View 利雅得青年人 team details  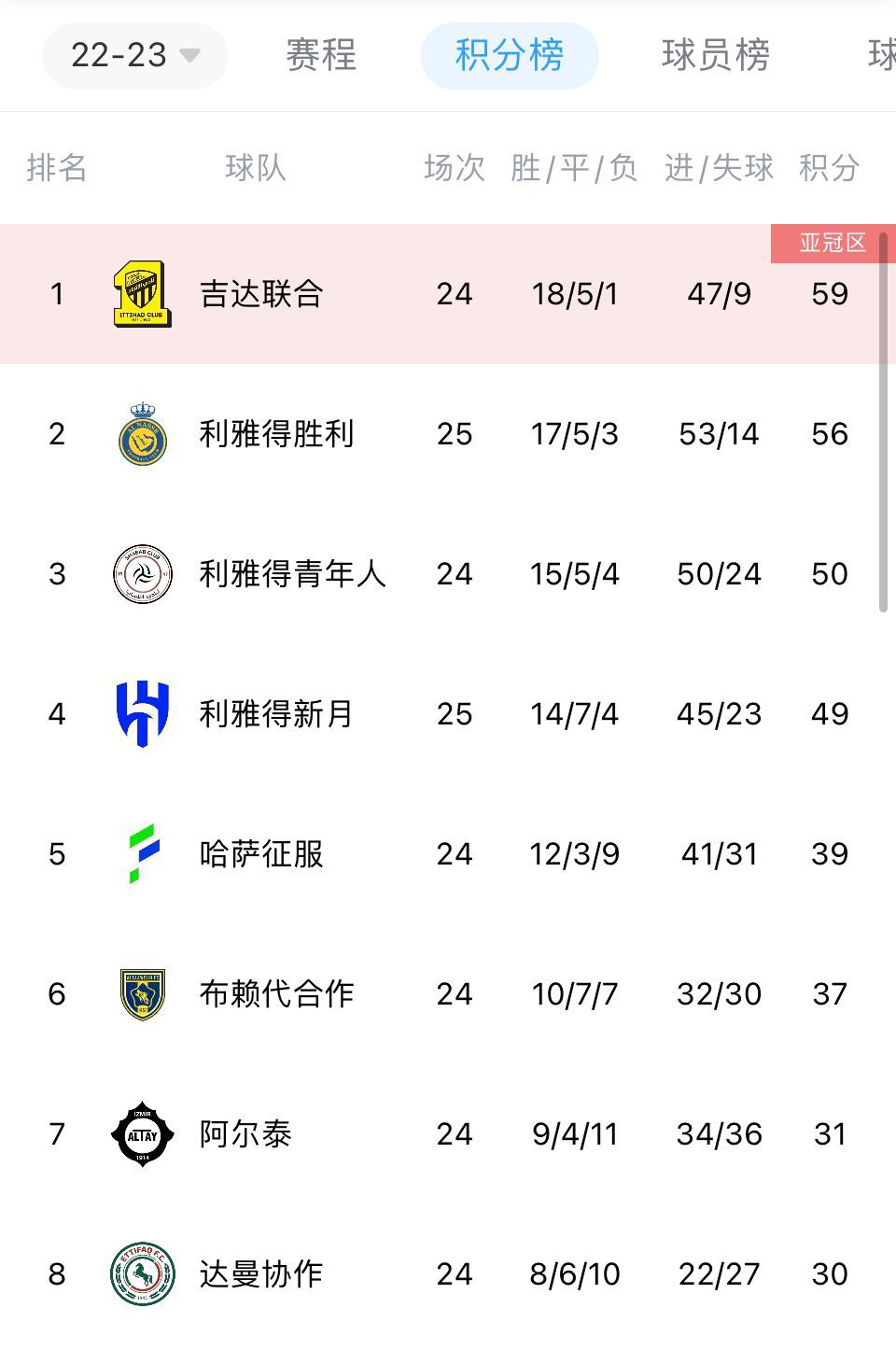click(x=291, y=574)
